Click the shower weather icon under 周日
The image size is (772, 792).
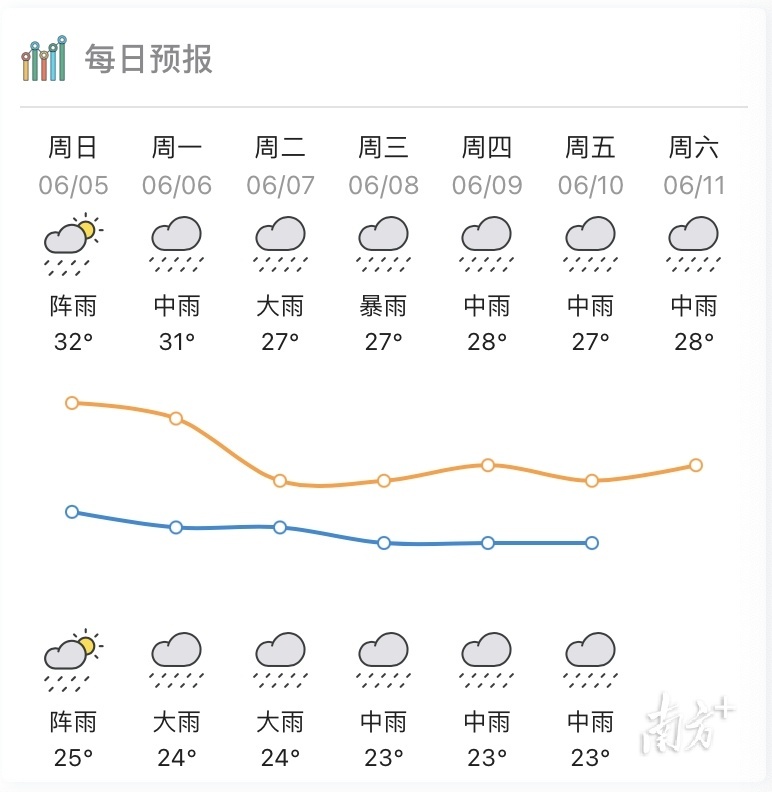[x=70, y=245]
